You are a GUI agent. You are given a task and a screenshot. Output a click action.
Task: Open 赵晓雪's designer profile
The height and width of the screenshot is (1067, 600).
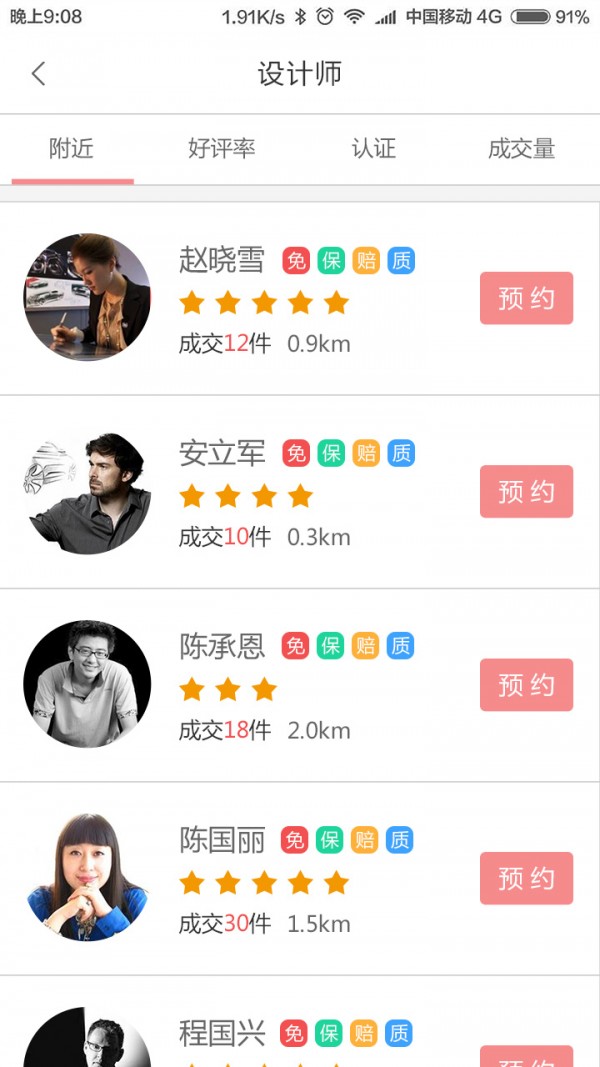pos(299,298)
